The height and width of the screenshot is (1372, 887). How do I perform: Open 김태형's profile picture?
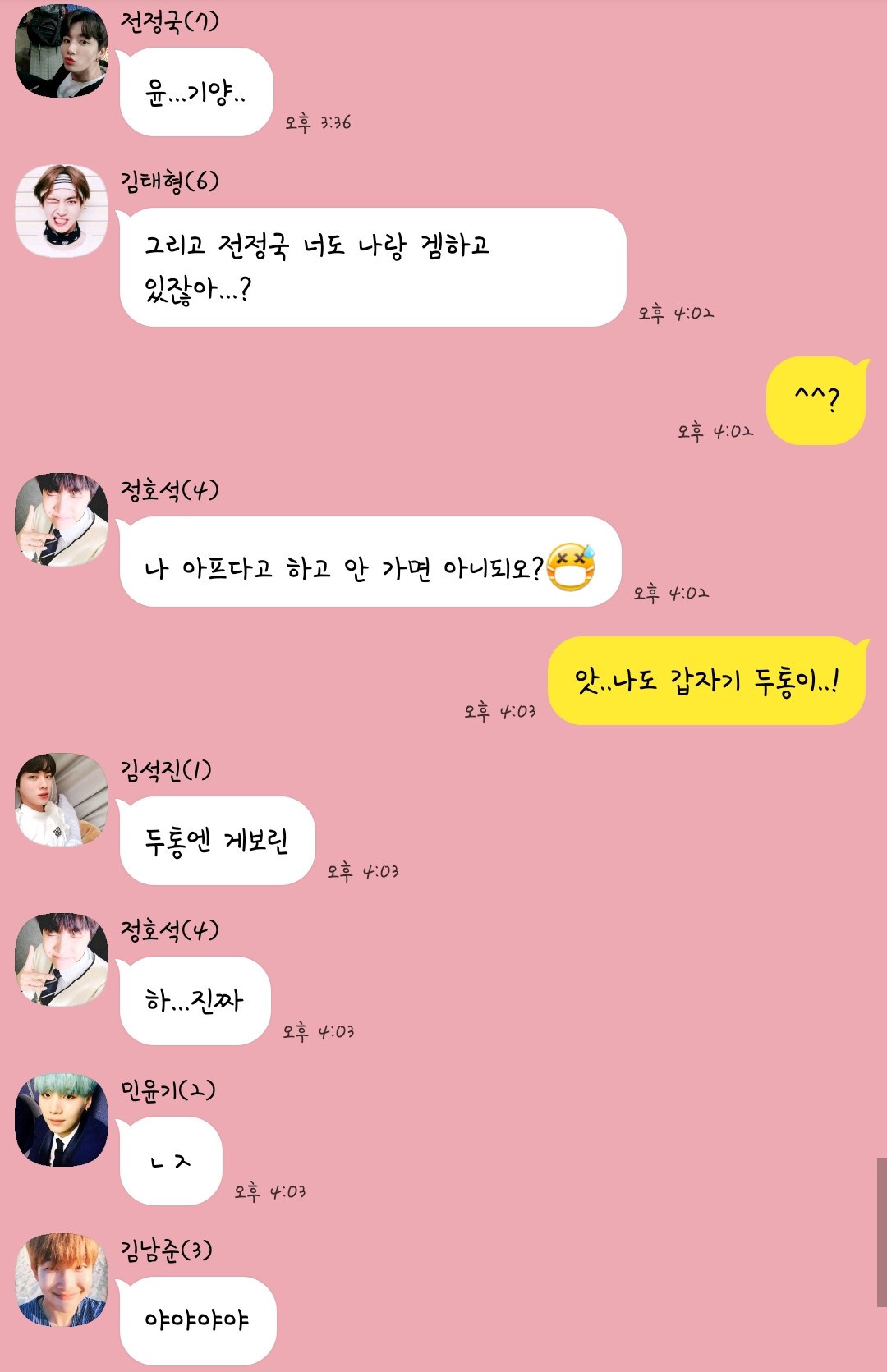point(62,211)
